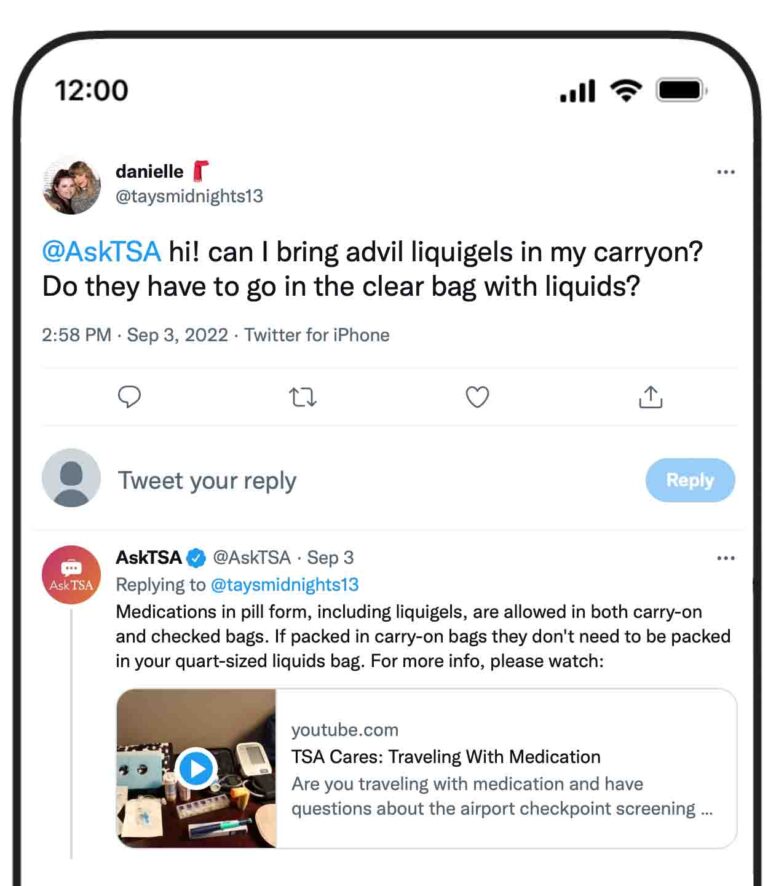Retweet danielle's tweet
Image resolution: width=768 pixels, height=886 pixels.
pos(302,397)
